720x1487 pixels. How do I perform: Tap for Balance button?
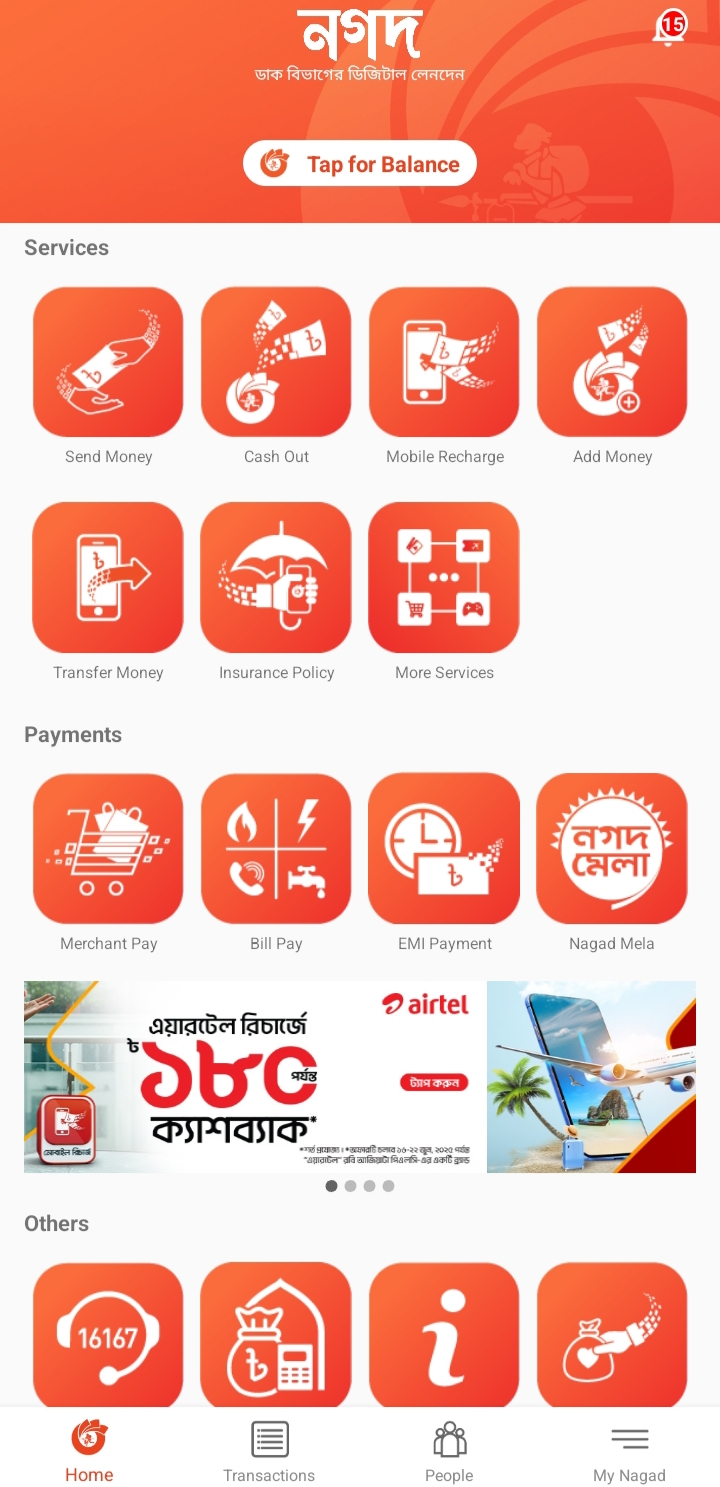click(360, 164)
